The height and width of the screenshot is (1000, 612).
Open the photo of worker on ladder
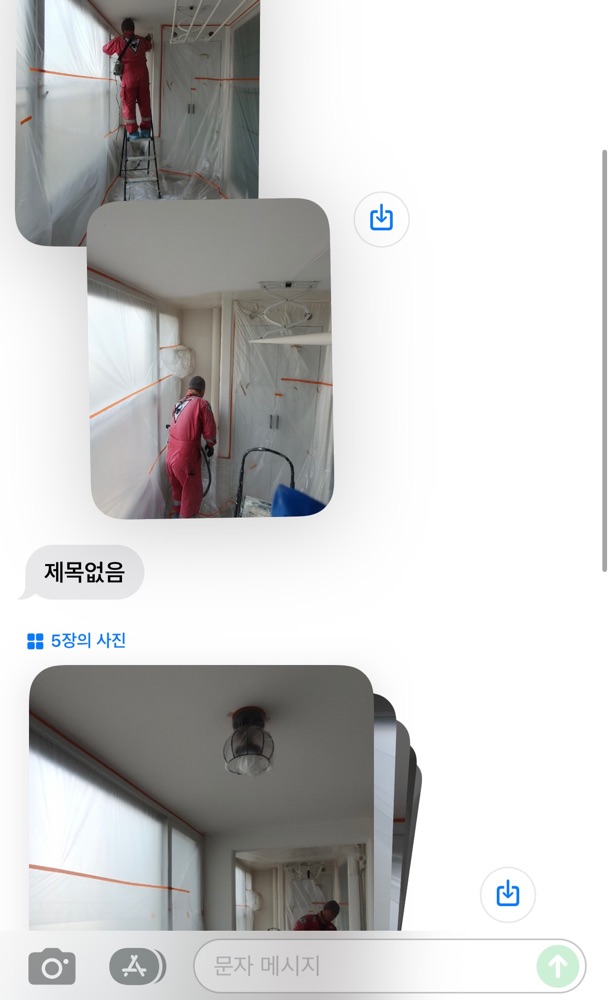click(137, 102)
